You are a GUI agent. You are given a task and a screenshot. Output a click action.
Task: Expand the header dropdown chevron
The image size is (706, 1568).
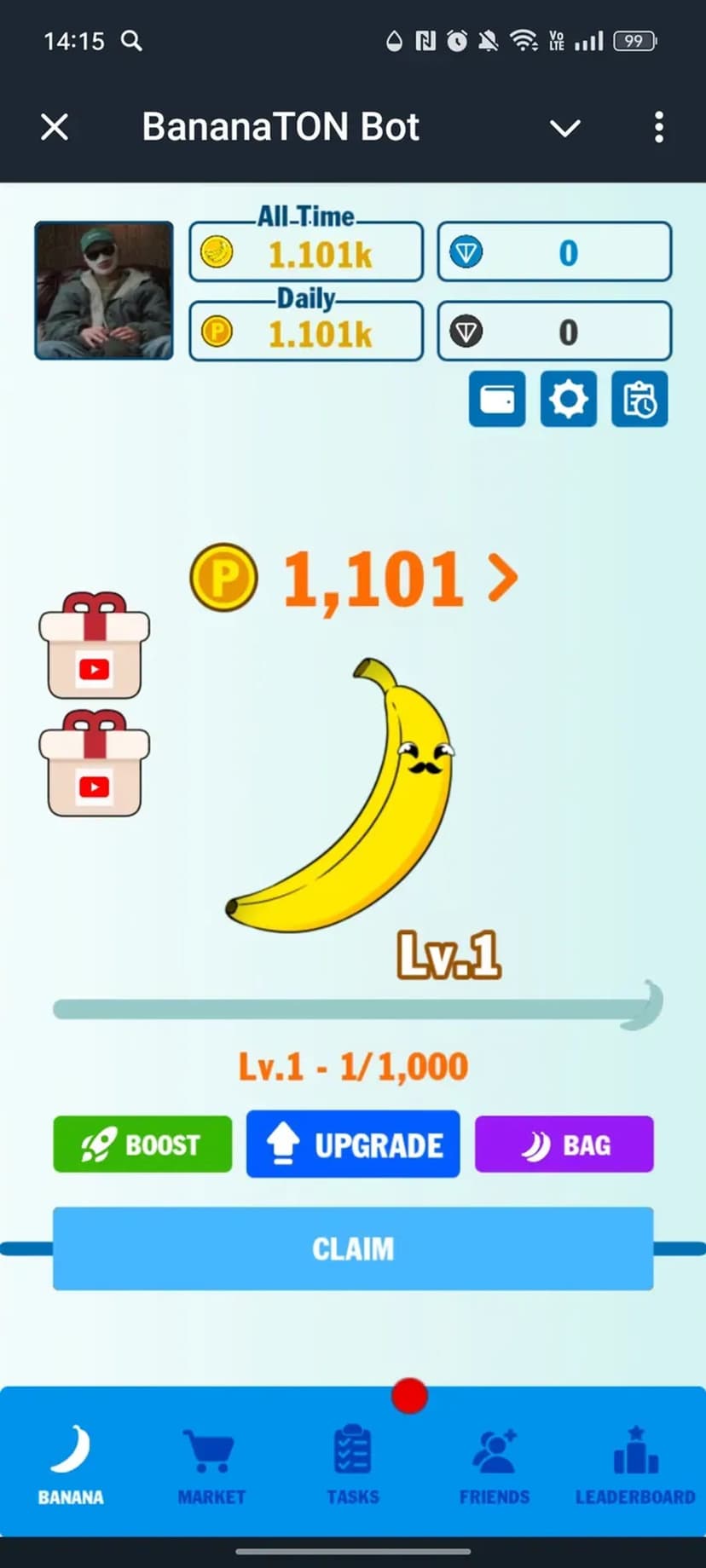(564, 129)
